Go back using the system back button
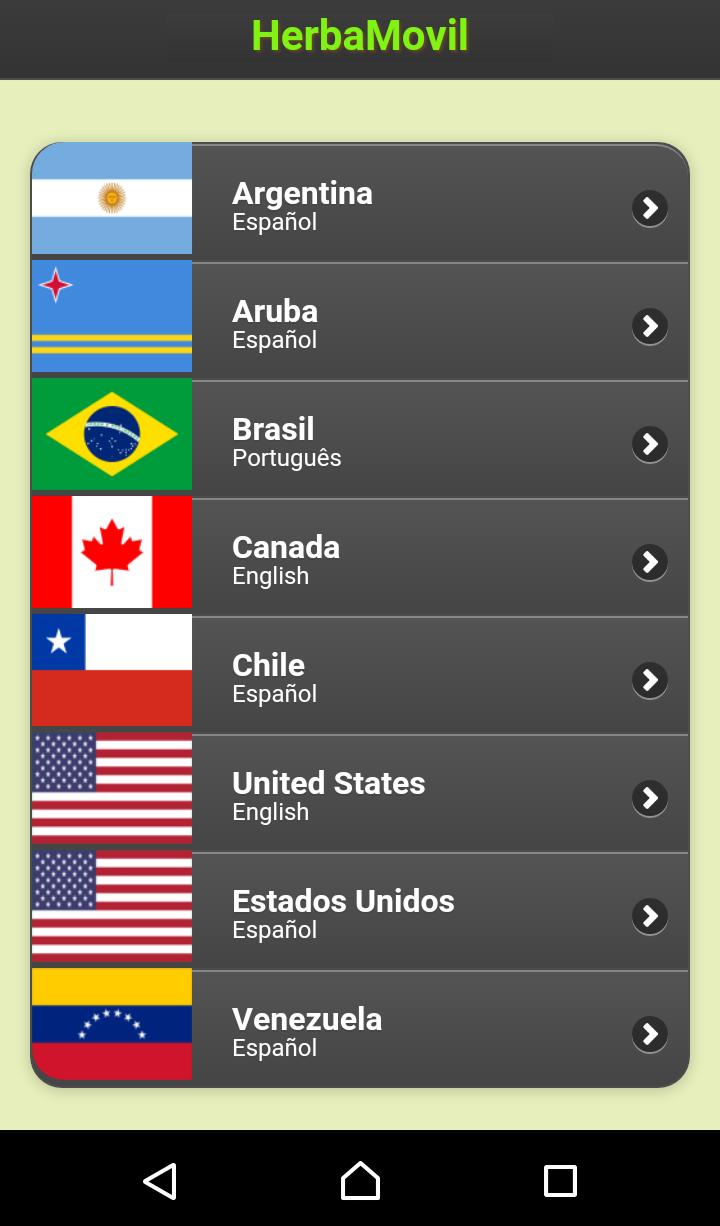 coord(160,1181)
